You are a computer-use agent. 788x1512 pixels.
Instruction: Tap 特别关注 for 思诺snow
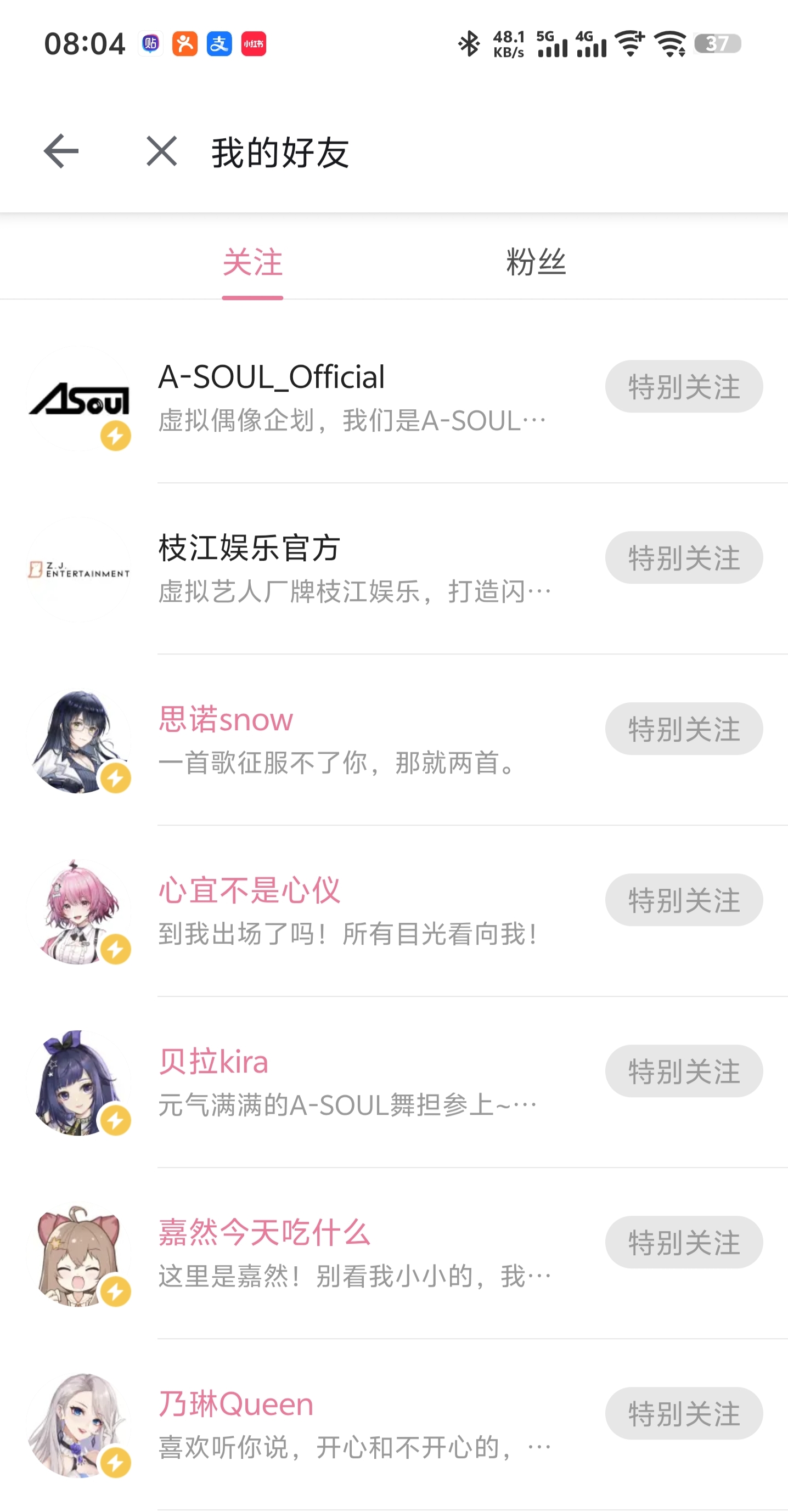coord(684,729)
